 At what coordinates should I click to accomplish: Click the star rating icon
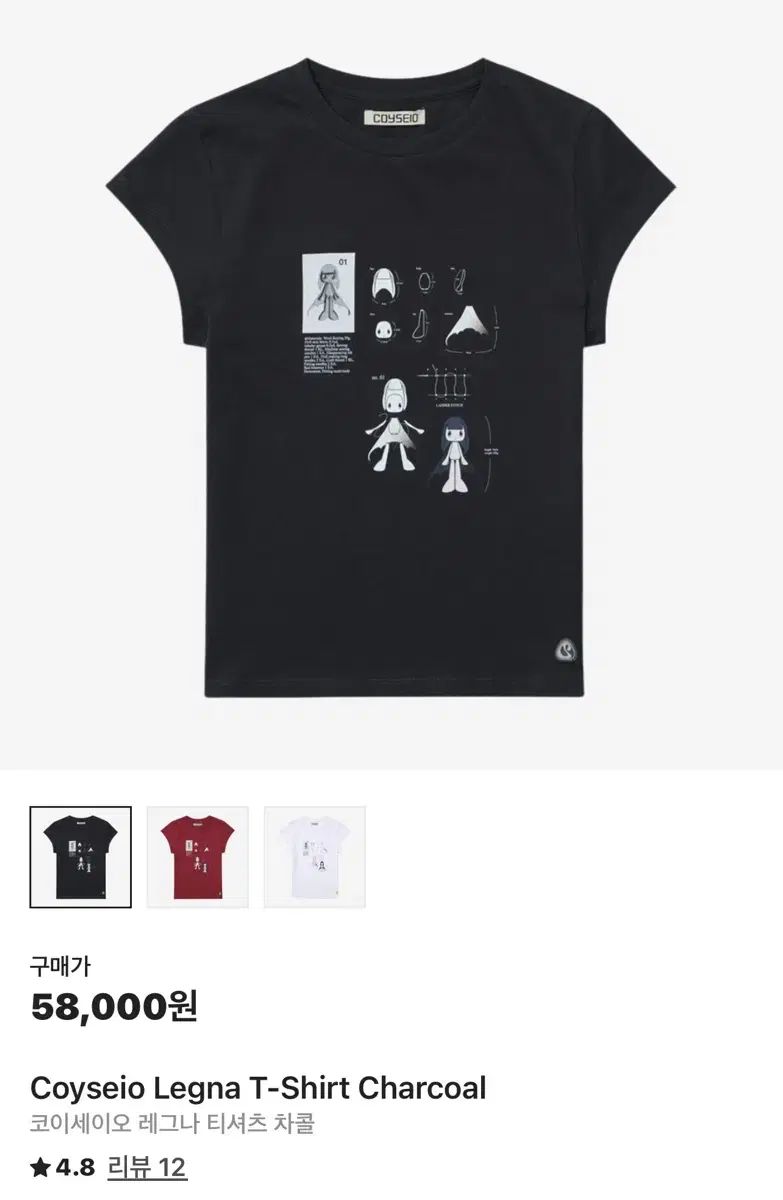[39, 1168]
